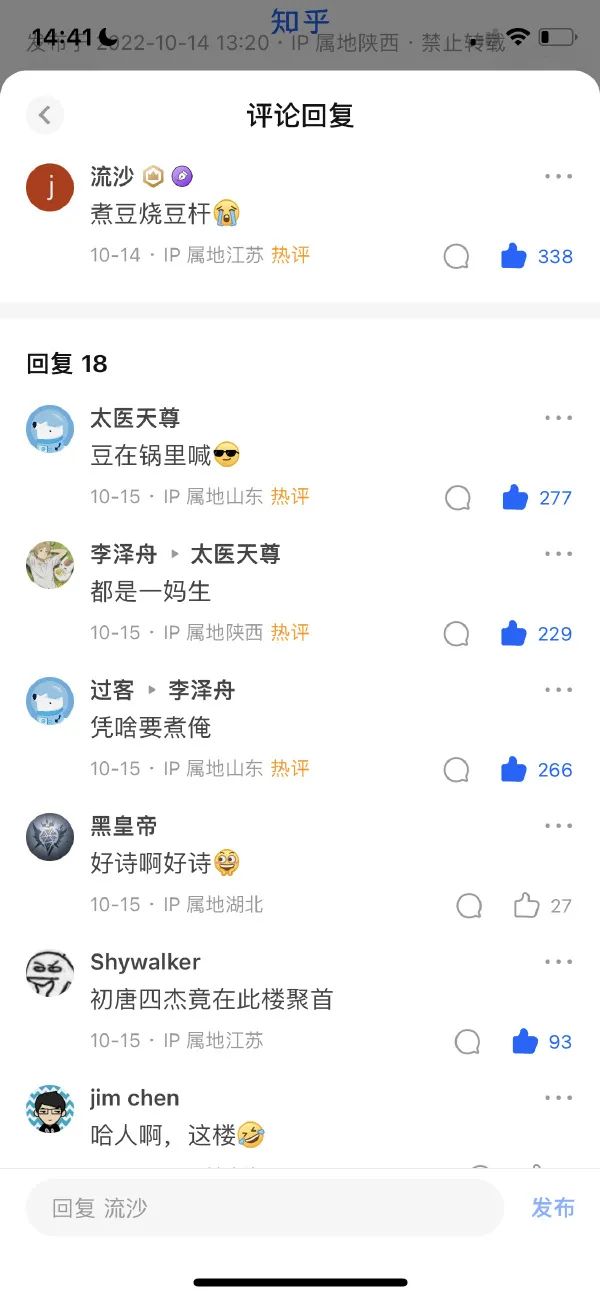This screenshot has width=600, height=1299.
Task: Reply to 流沙's comment via bubble icon
Action: (456, 257)
